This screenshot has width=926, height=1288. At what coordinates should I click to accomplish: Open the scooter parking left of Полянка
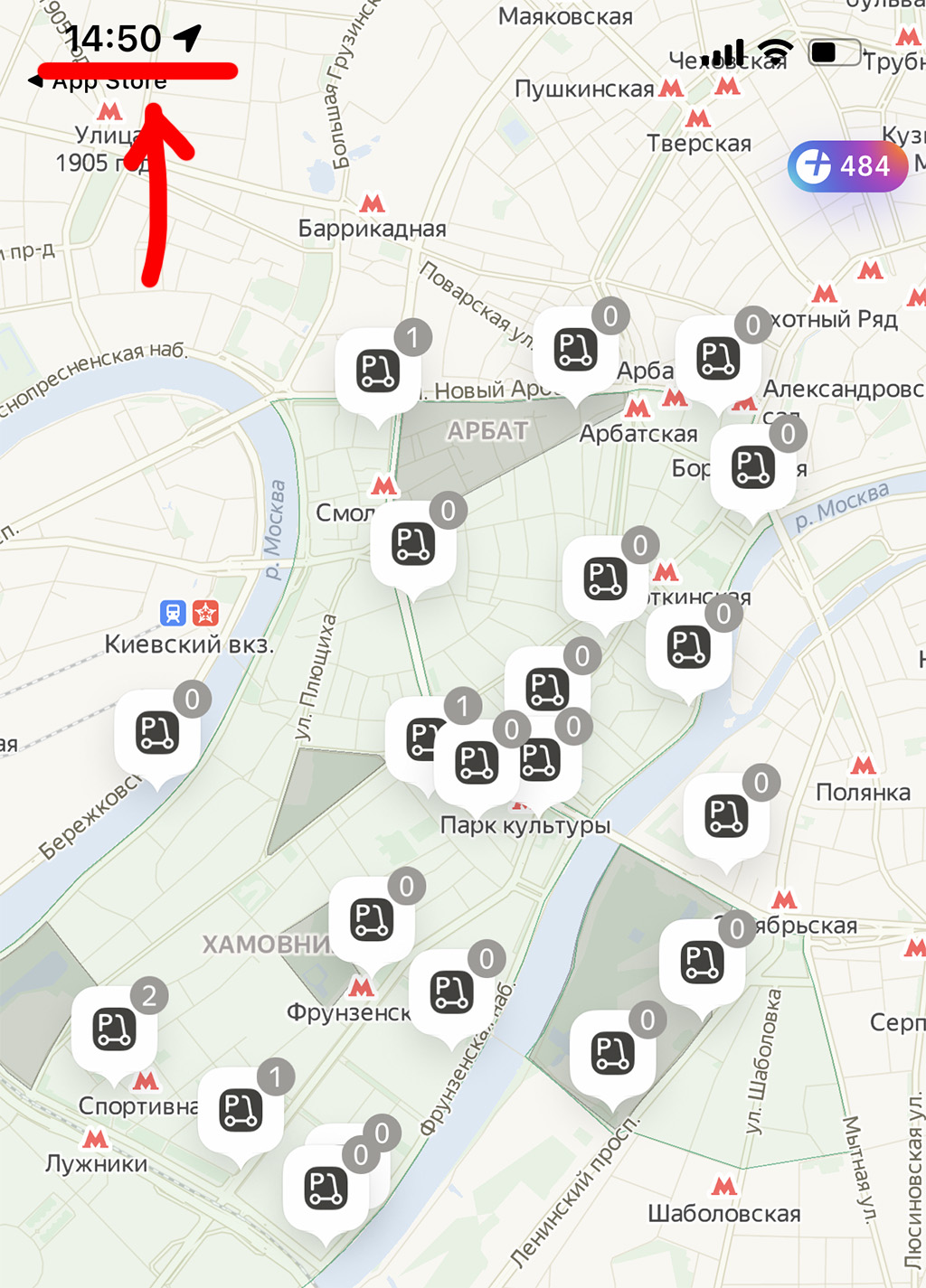click(x=726, y=816)
